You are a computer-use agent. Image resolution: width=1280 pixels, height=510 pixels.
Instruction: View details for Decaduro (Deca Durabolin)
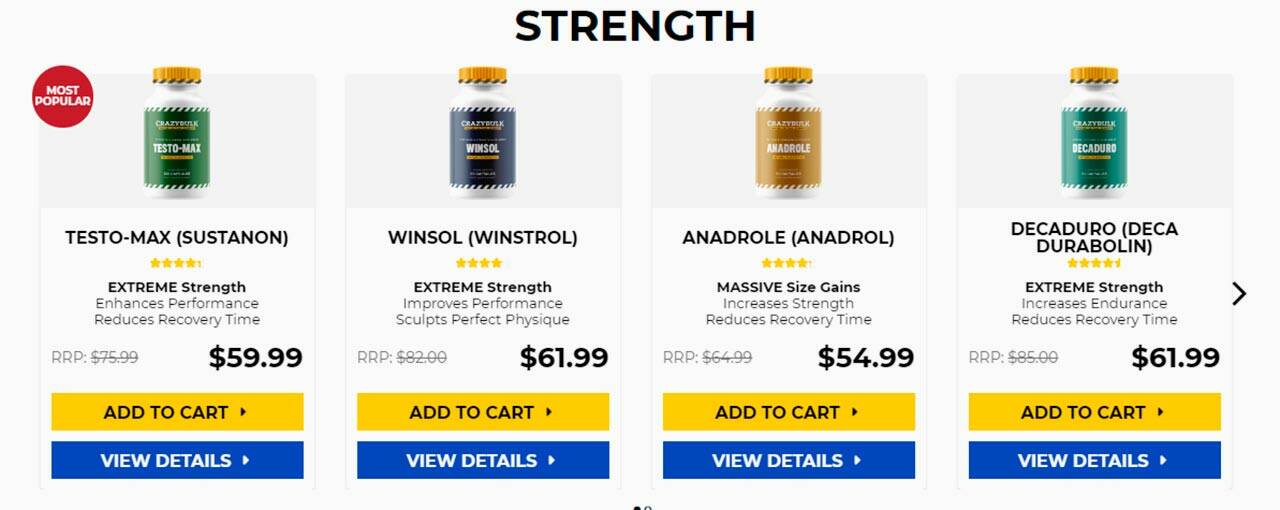(x=1095, y=461)
